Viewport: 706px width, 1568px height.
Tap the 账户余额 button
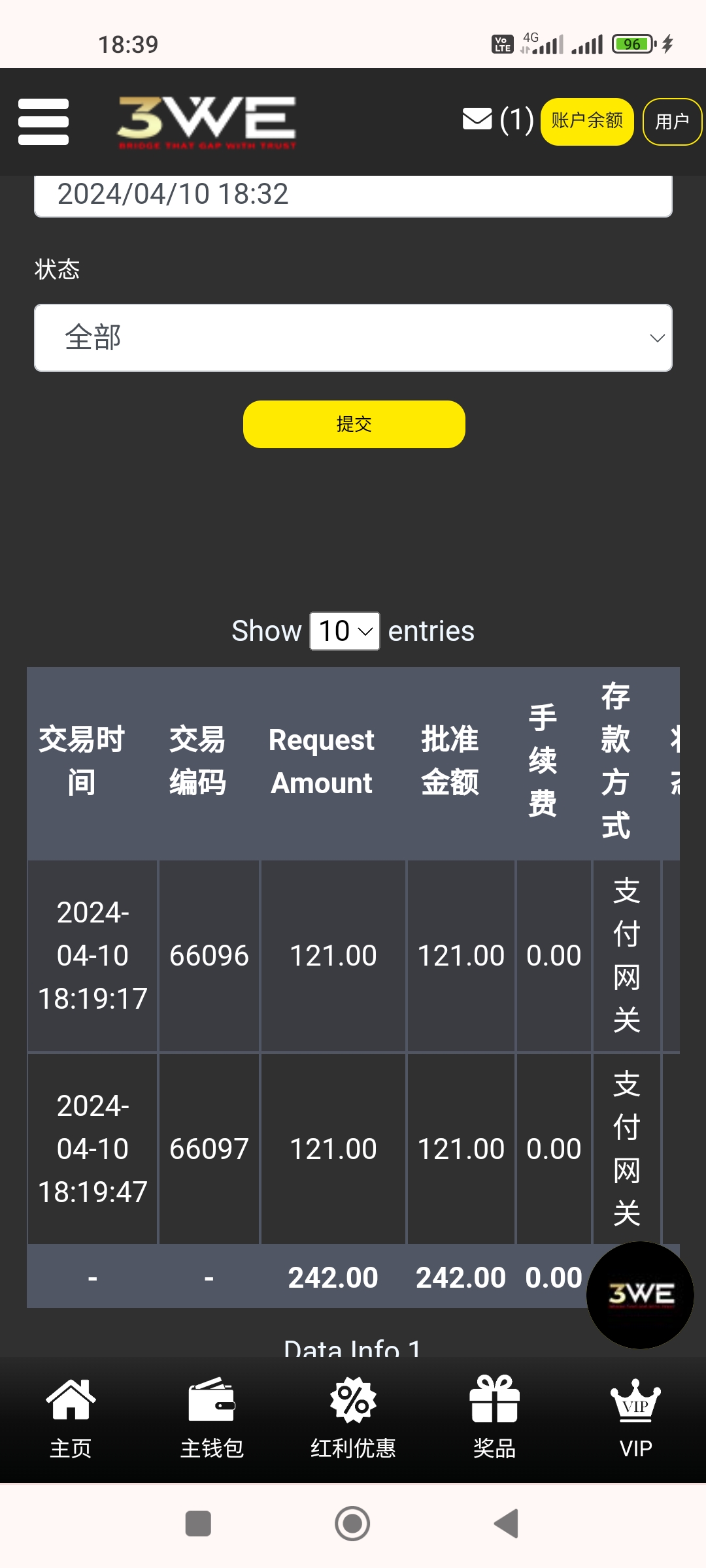coord(586,122)
